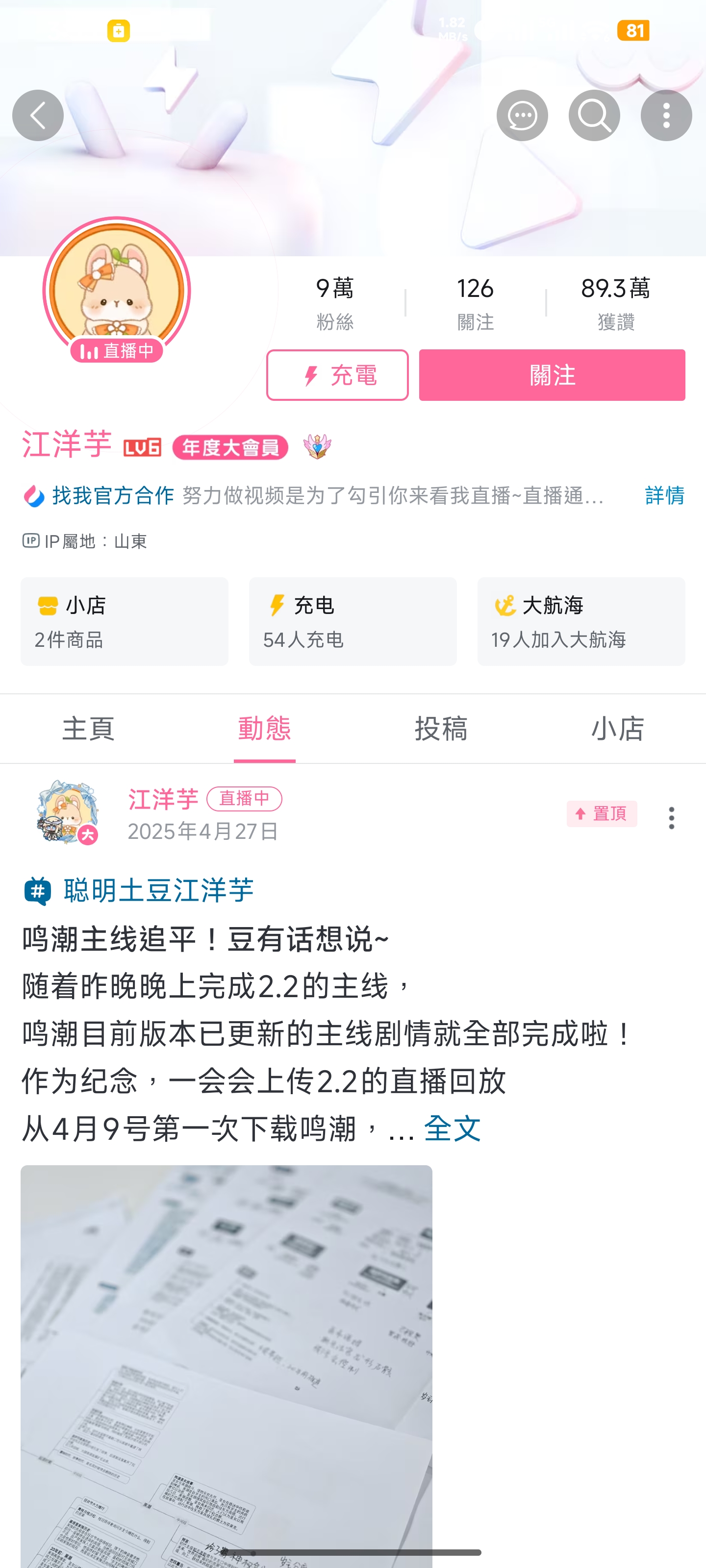Image resolution: width=706 pixels, height=1568 pixels.
Task: Open the 大航海 card
Action: 580,621
